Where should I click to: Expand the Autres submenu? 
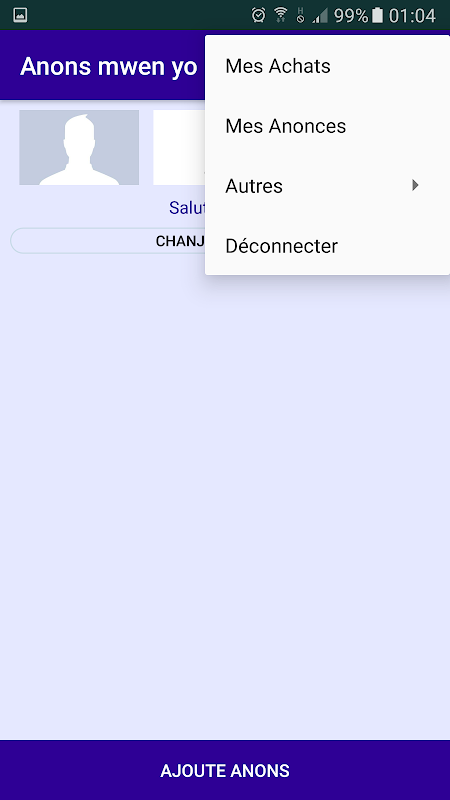click(x=327, y=186)
